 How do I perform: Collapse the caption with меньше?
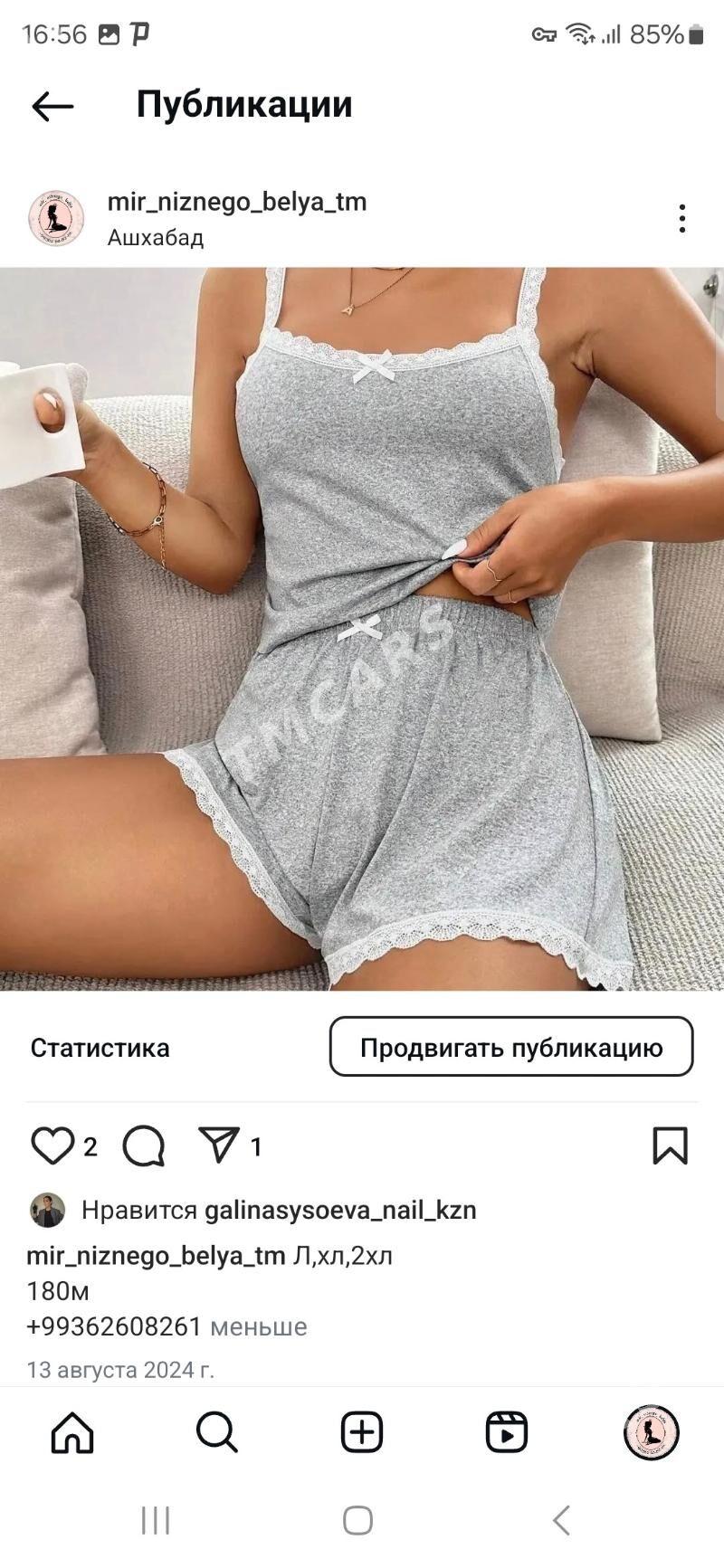coord(259,1326)
